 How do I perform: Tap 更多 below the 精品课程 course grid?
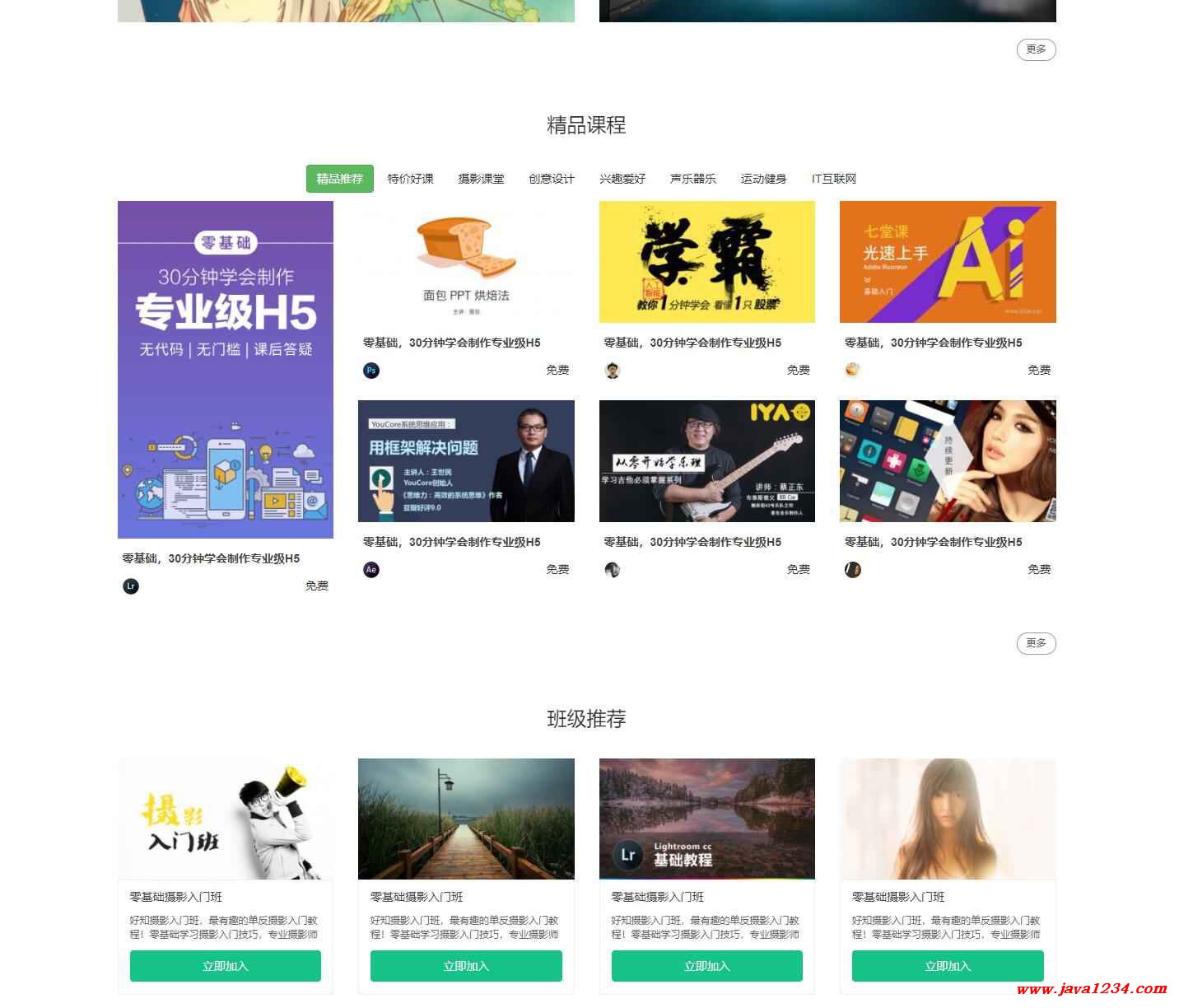point(1036,643)
